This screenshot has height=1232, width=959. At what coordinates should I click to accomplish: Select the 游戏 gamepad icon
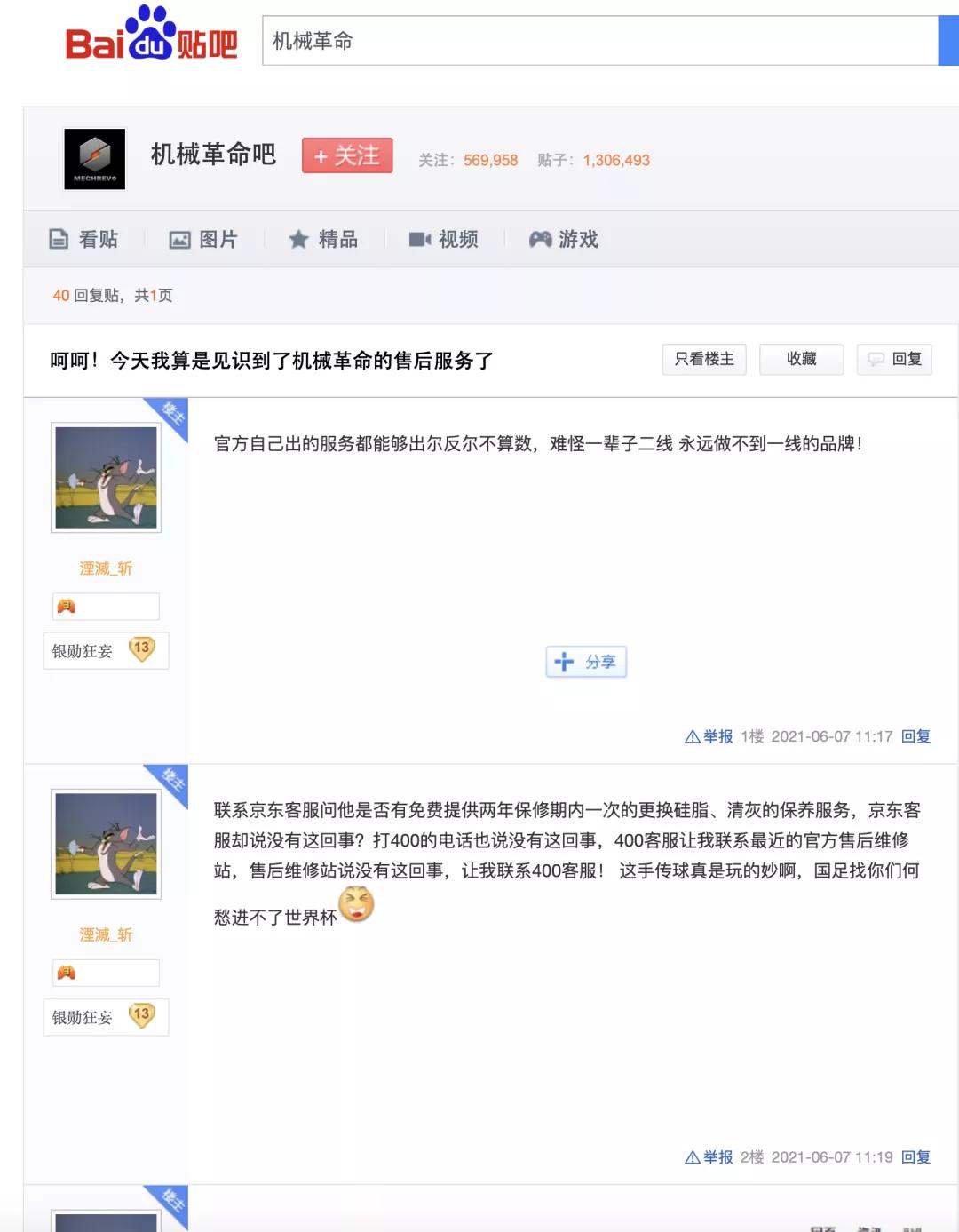(539, 239)
